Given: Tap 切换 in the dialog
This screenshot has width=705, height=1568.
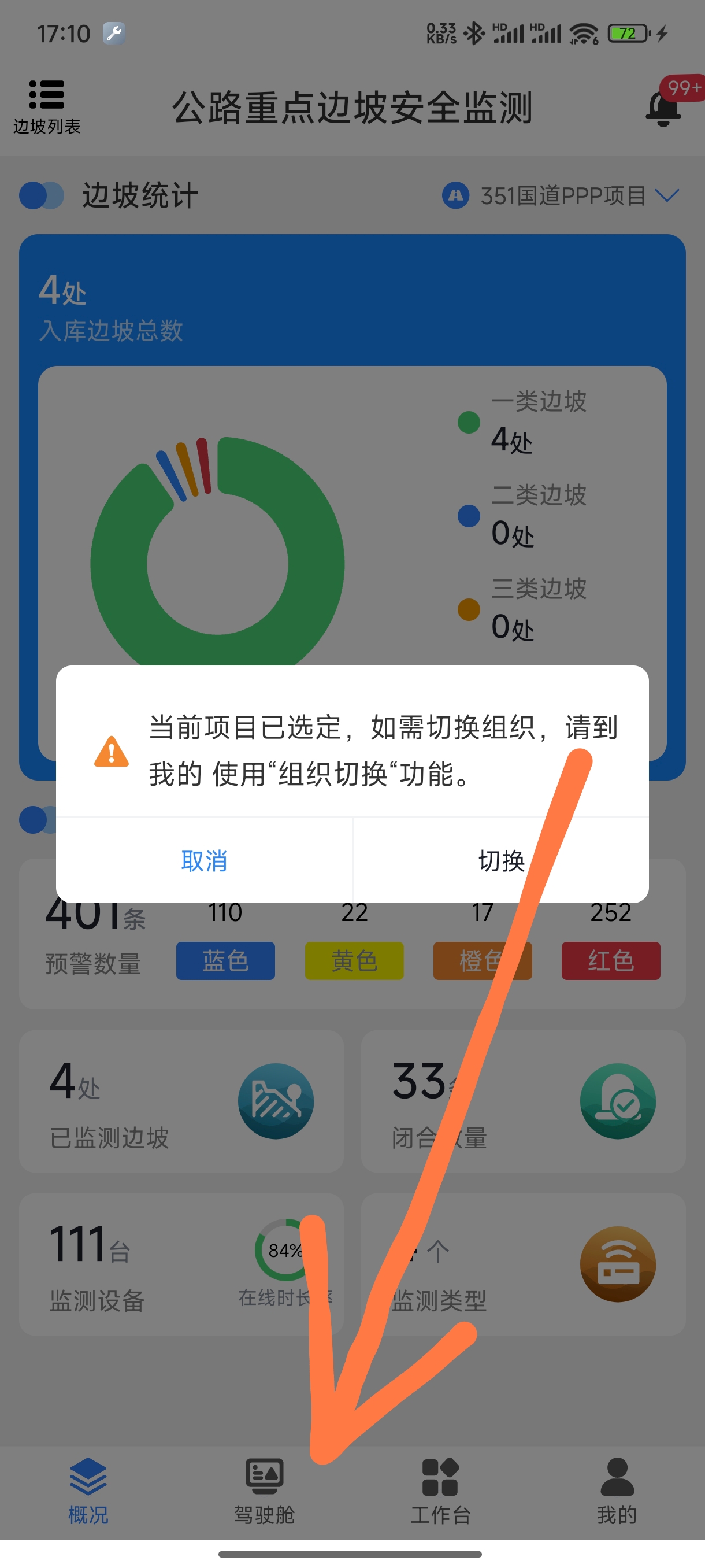Looking at the screenshot, I should click(x=500, y=860).
